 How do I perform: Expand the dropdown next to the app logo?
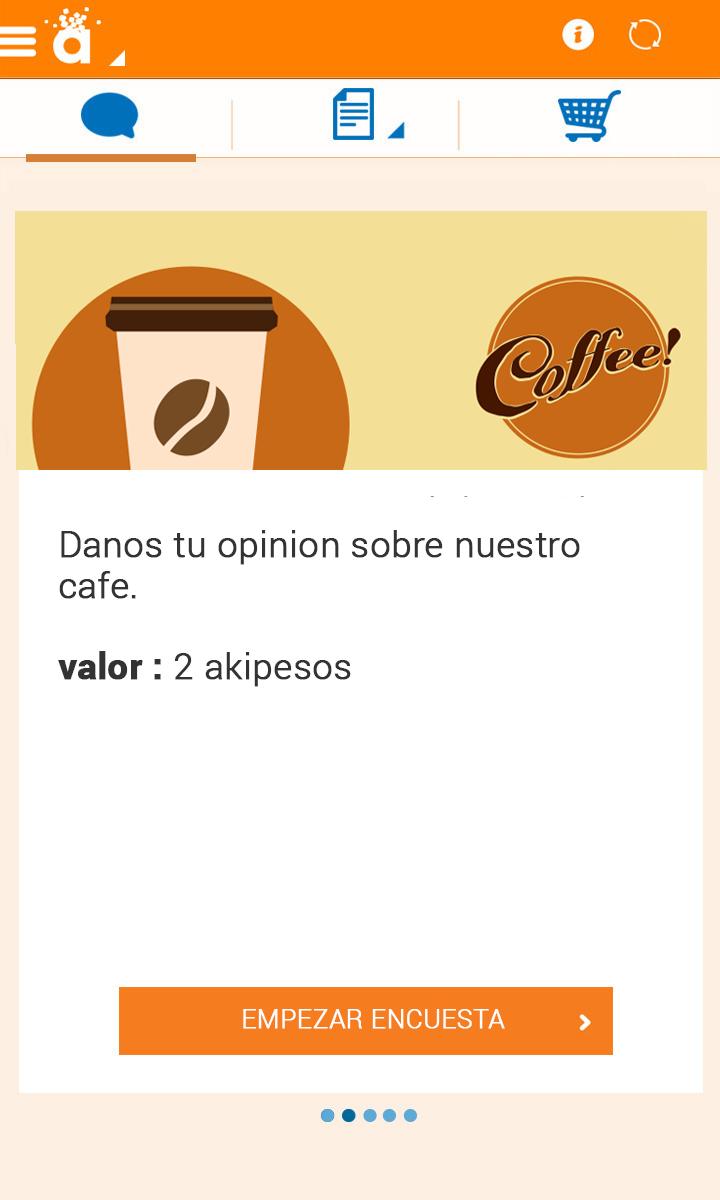click(x=117, y=60)
